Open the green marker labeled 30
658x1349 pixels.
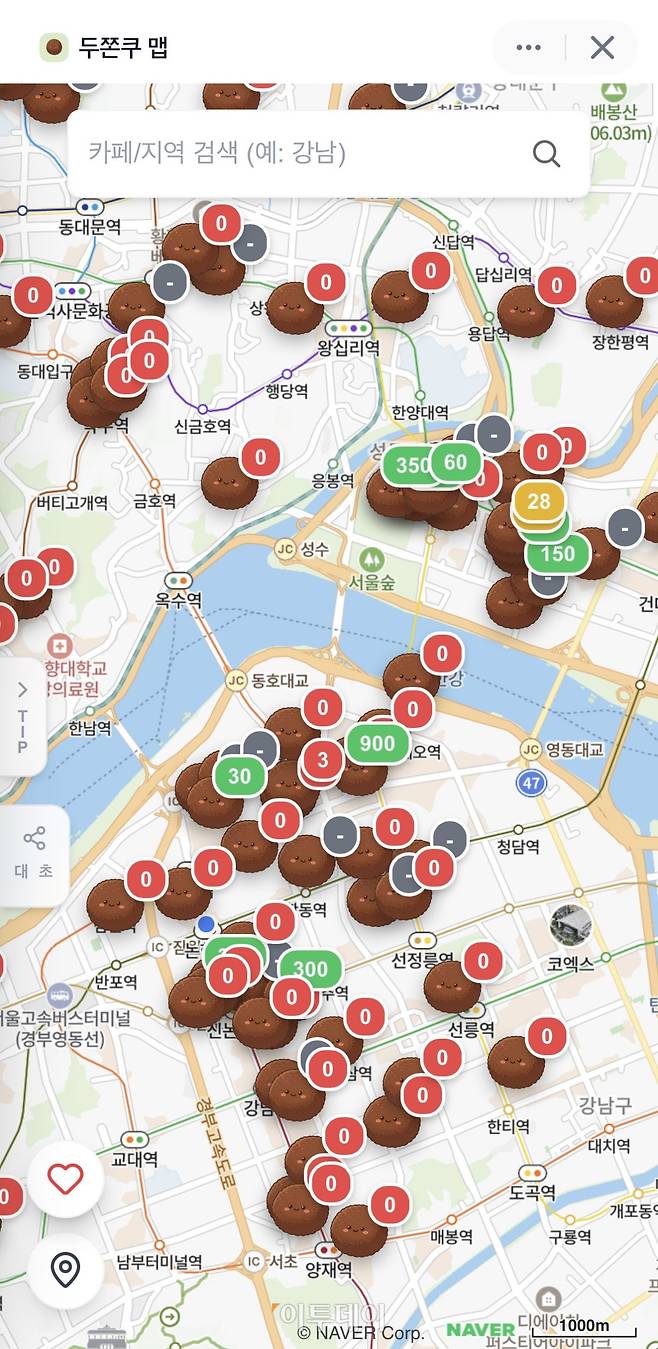(x=239, y=776)
